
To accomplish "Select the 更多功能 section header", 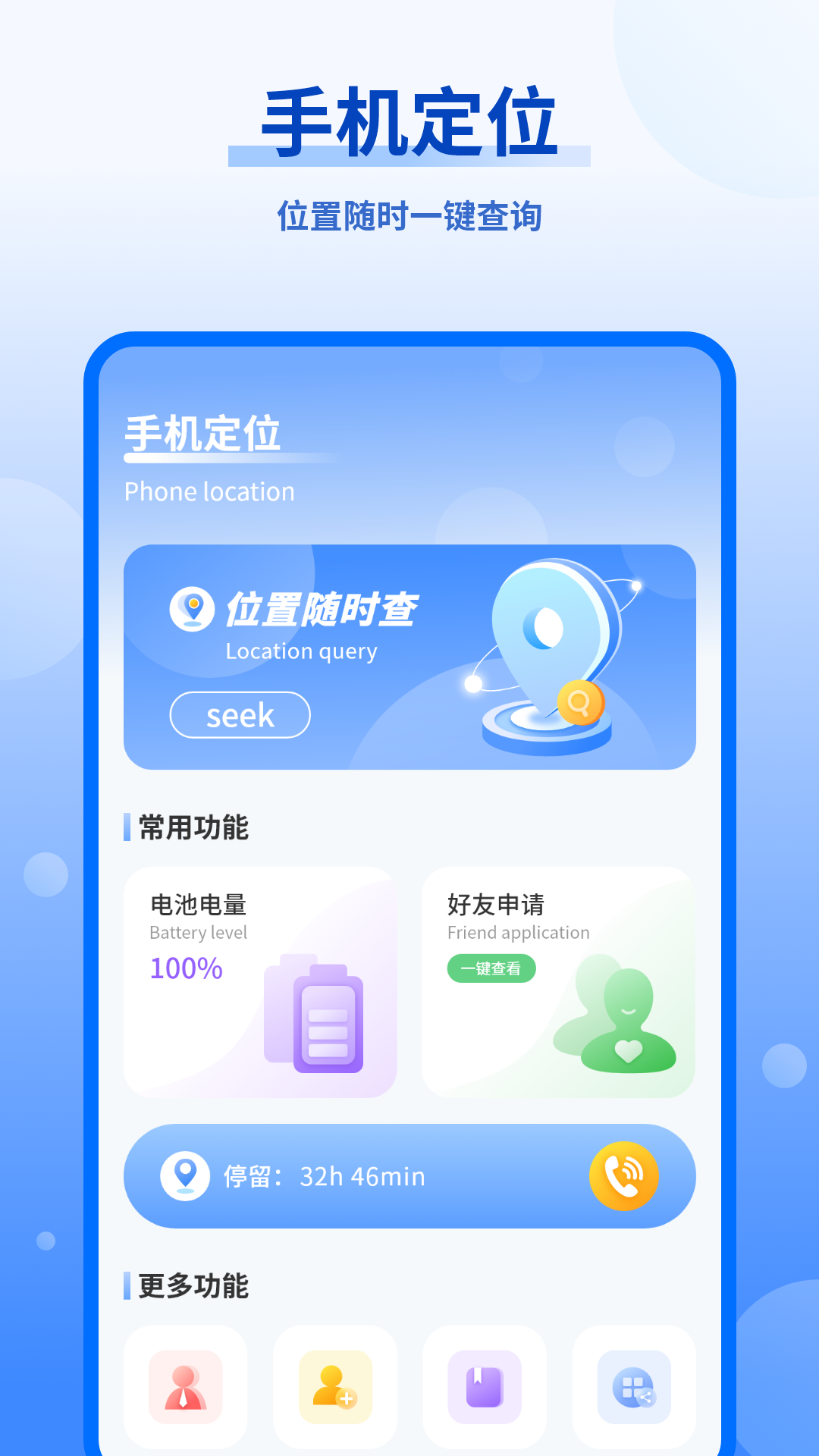I will pos(190,1285).
